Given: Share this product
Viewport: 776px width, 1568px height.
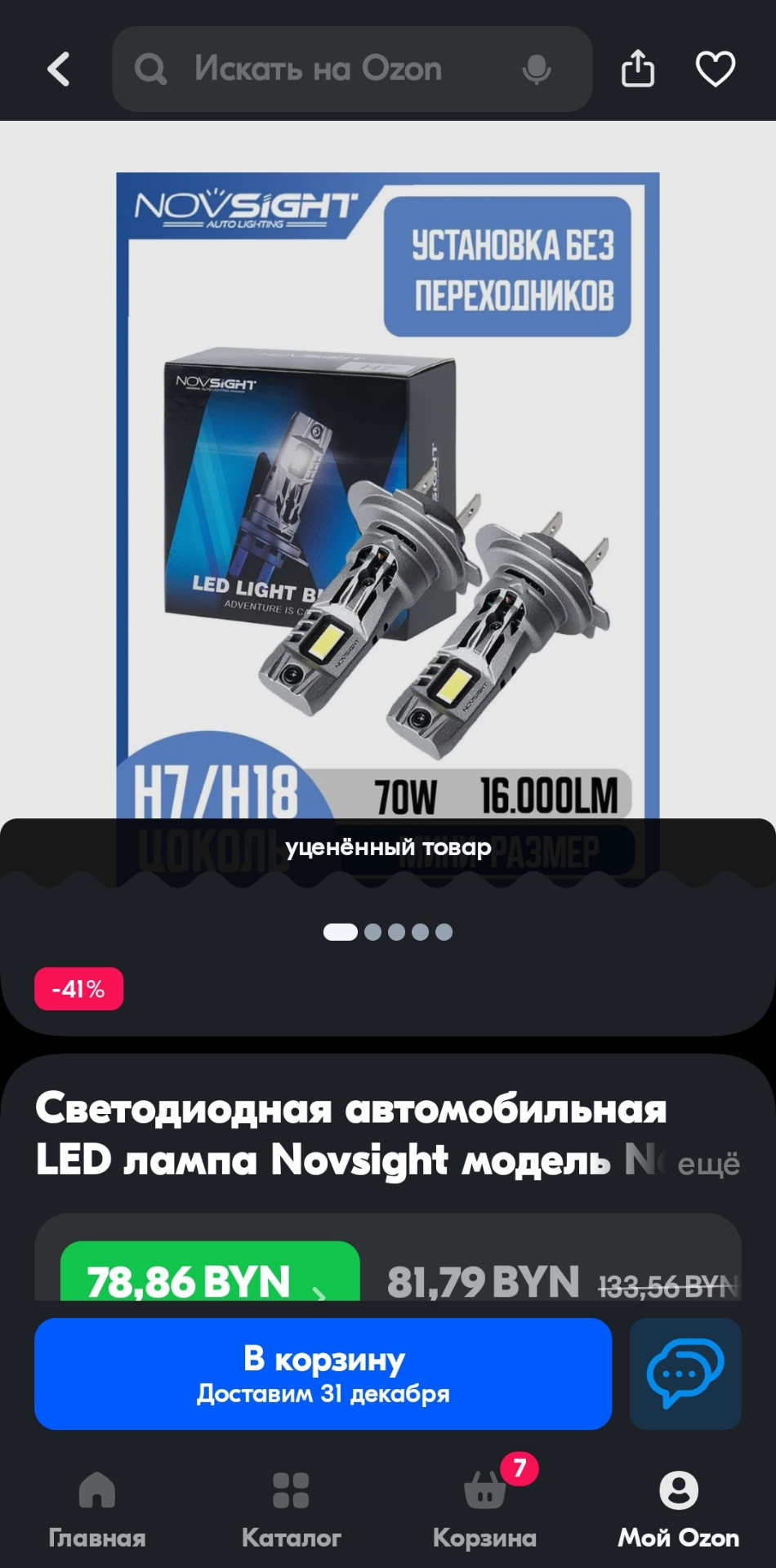Looking at the screenshot, I should click(637, 69).
